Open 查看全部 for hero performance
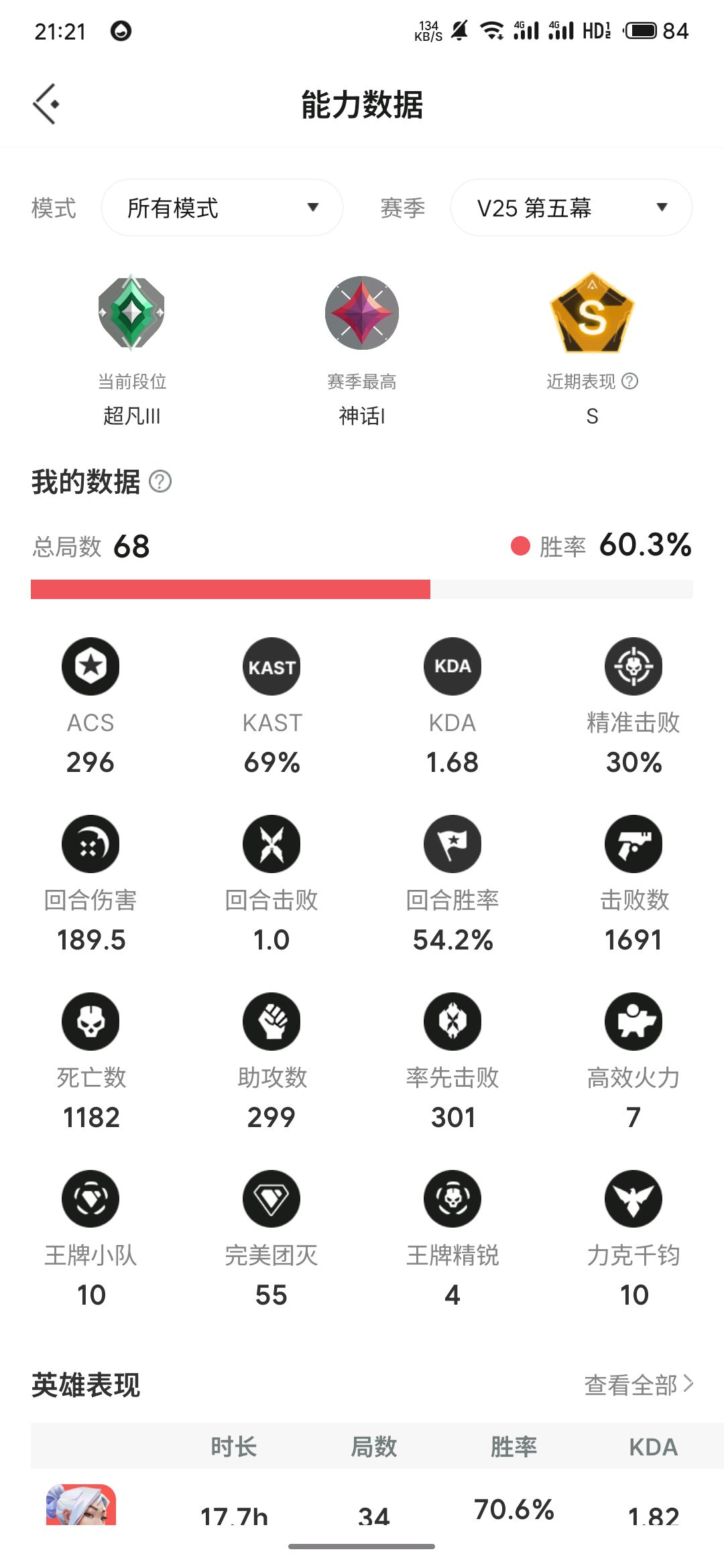 click(638, 1384)
